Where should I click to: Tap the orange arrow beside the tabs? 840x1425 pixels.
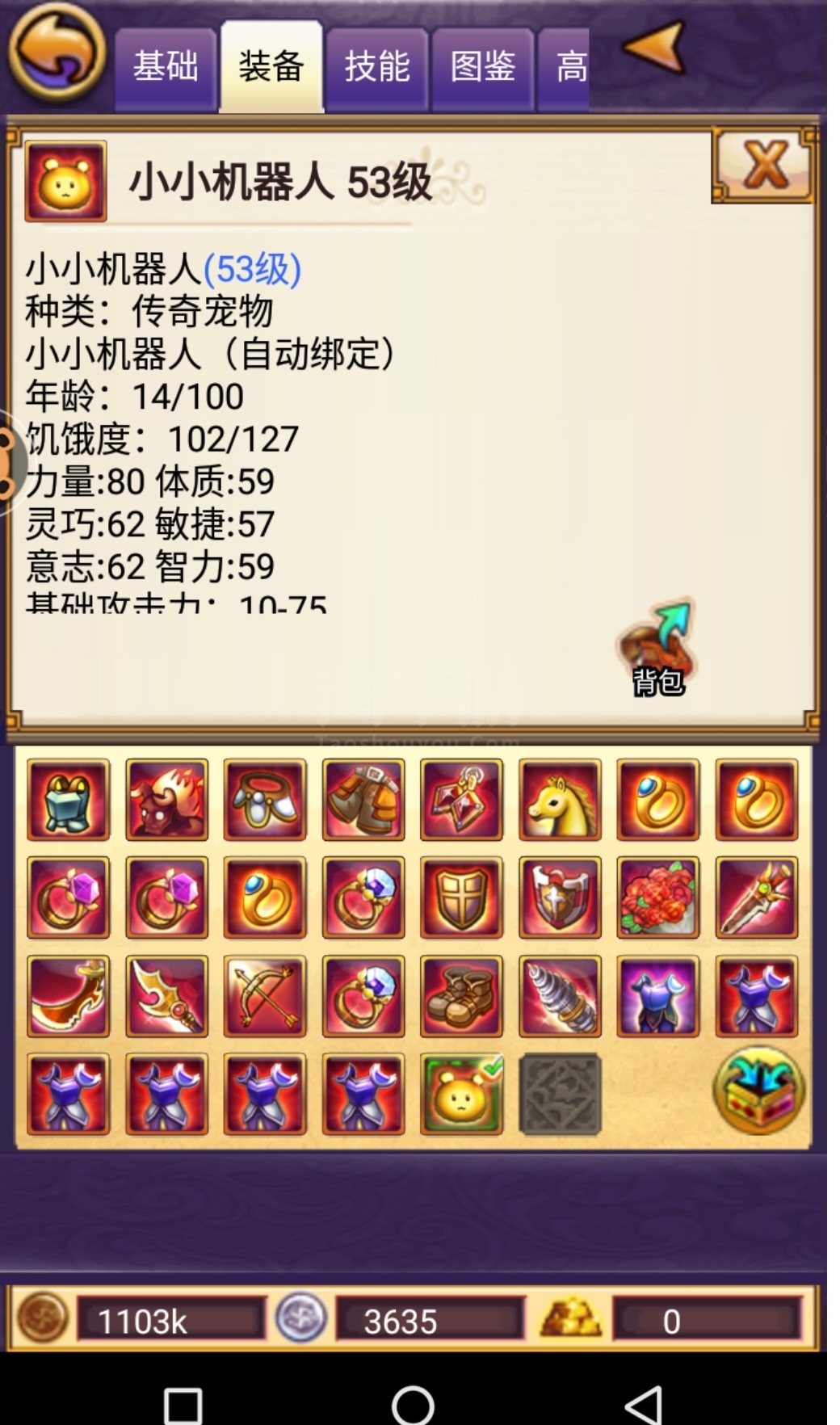click(x=654, y=48)
